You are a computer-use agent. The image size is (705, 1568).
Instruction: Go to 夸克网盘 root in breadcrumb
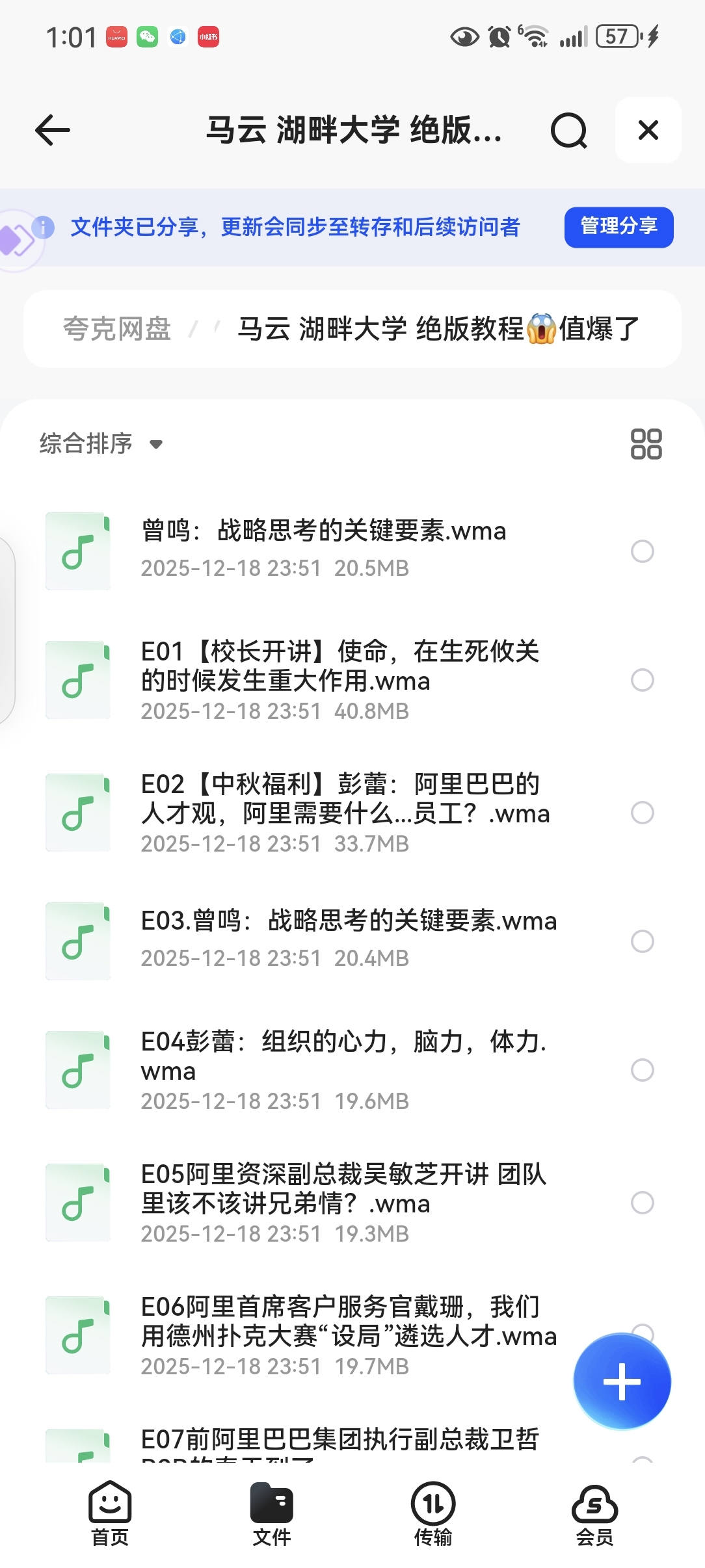(x=117, y=329)
